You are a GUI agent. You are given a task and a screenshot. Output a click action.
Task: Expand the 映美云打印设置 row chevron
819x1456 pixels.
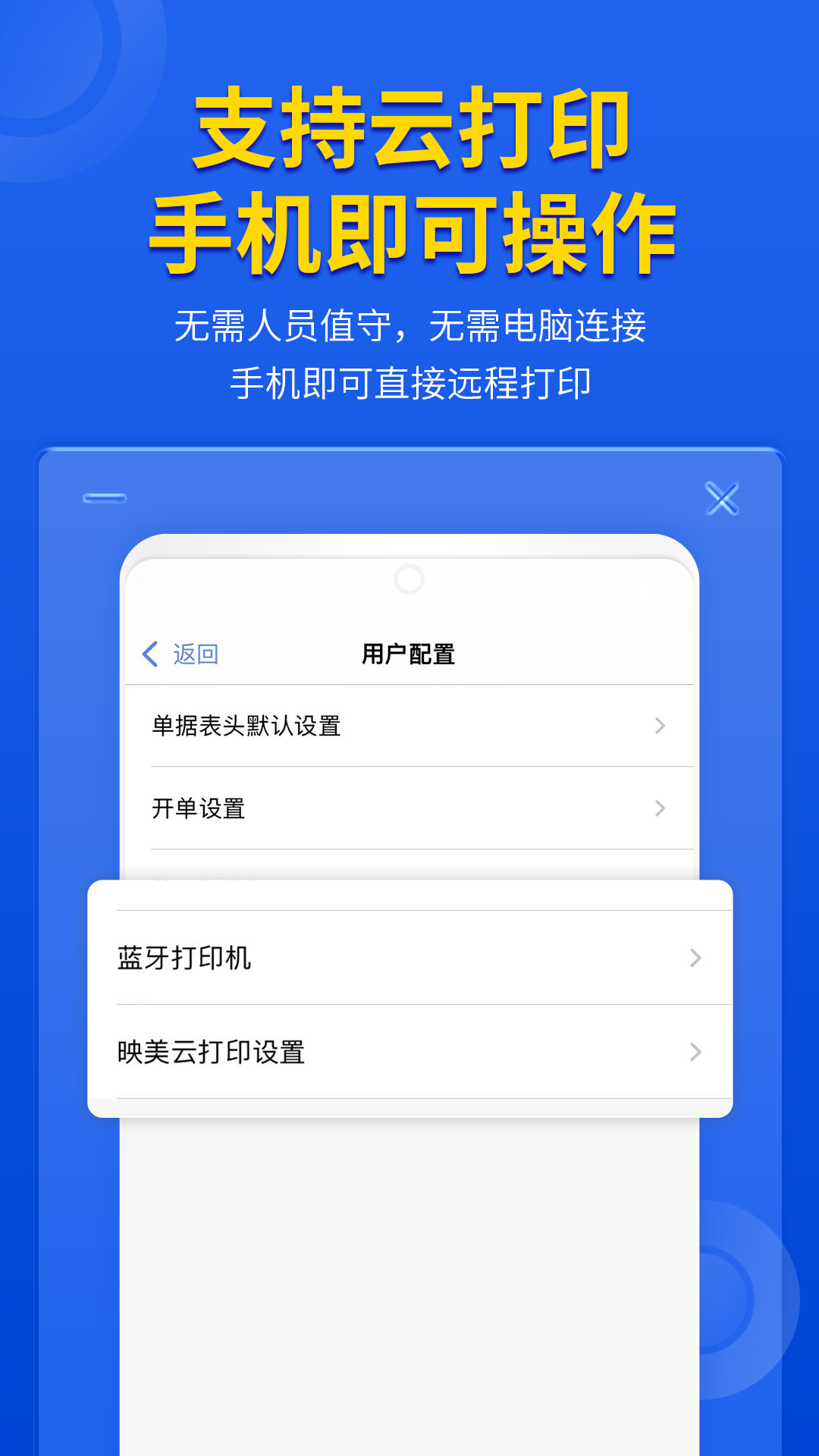[694, 1052]
